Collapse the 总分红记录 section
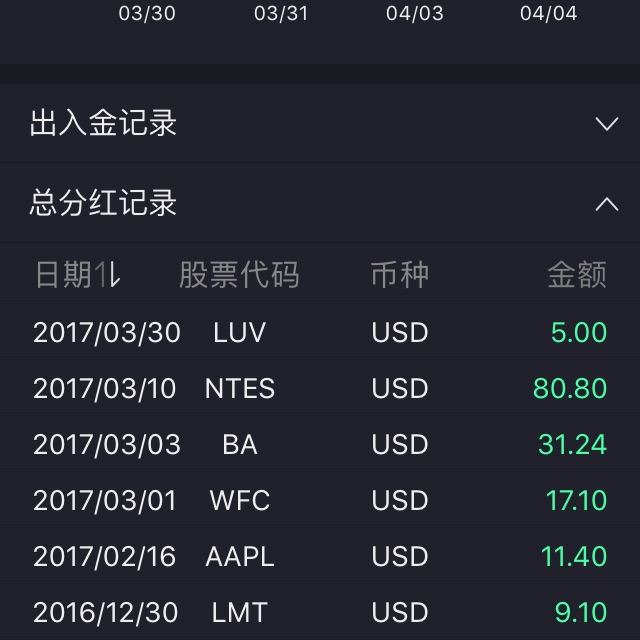 606,204
